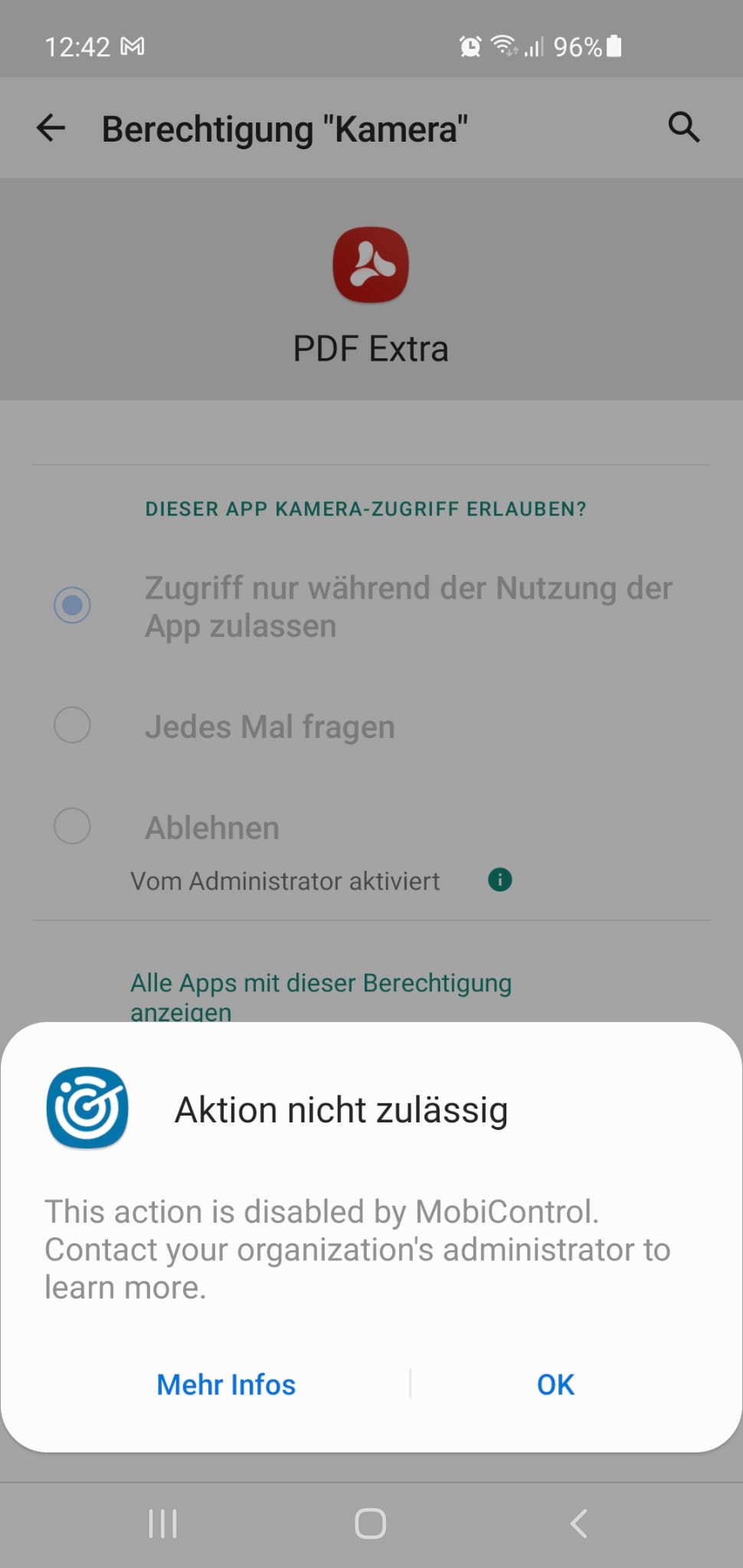Tap the system home button
743x1568 pixels.
[x=371, y=1523]
